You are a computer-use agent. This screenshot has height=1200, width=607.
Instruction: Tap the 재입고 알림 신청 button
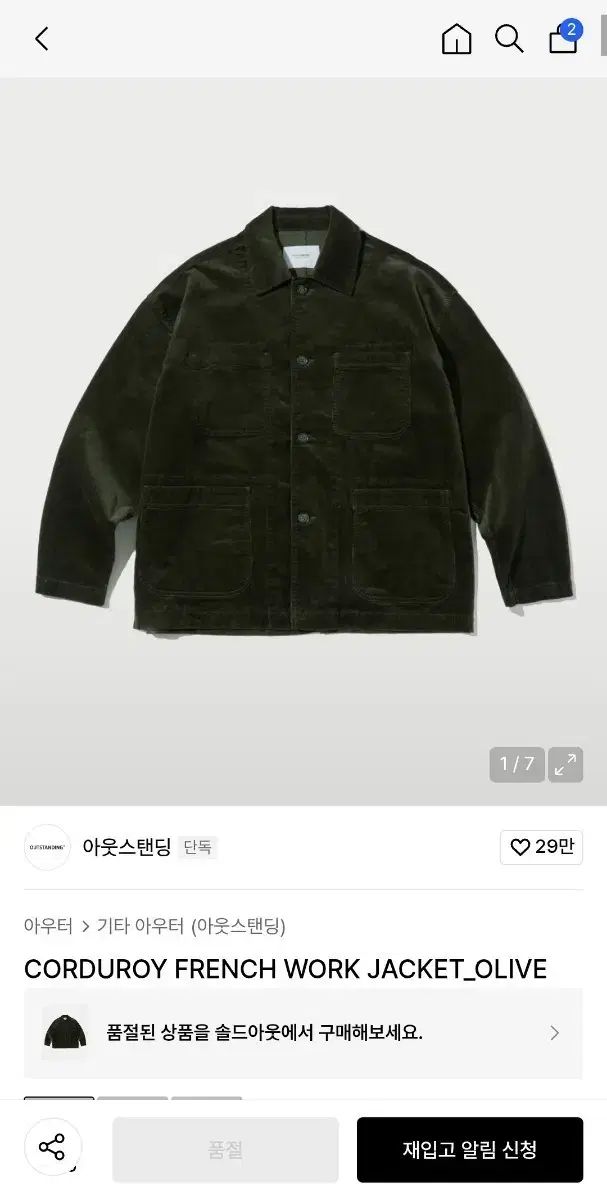click(x=470, y=1150)
